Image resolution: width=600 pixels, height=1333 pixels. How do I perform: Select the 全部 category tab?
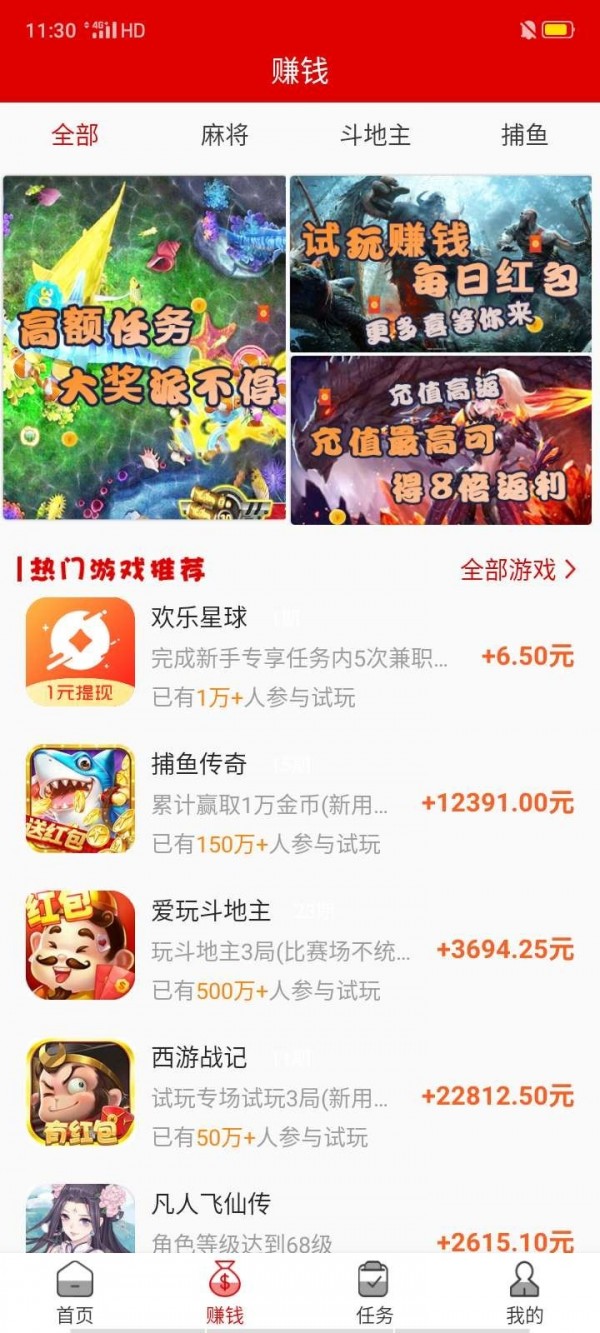[x=75, y=135]
